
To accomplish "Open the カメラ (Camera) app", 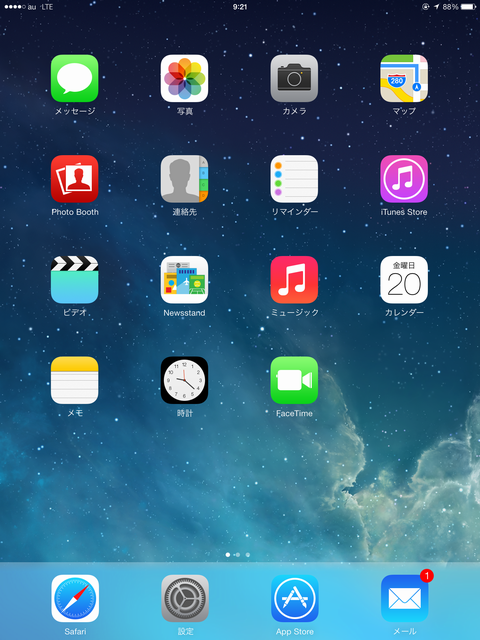I will [294, 78].
